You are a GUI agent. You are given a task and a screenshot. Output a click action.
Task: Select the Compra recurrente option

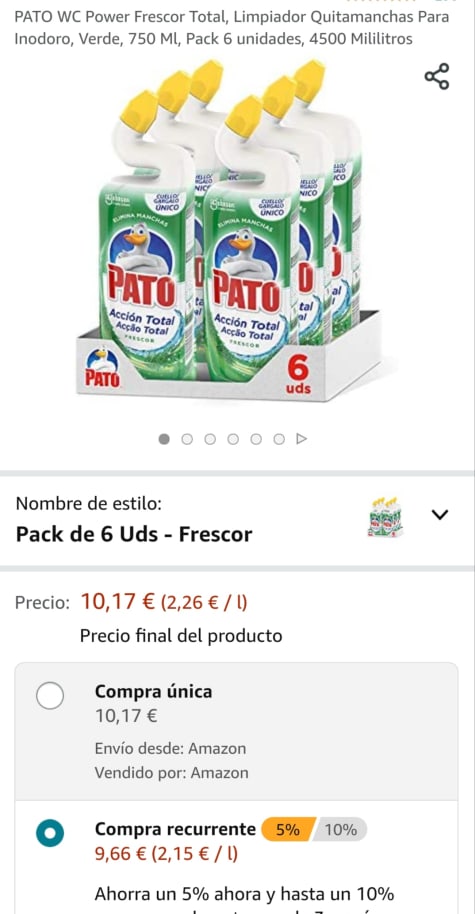click(50, 834)
